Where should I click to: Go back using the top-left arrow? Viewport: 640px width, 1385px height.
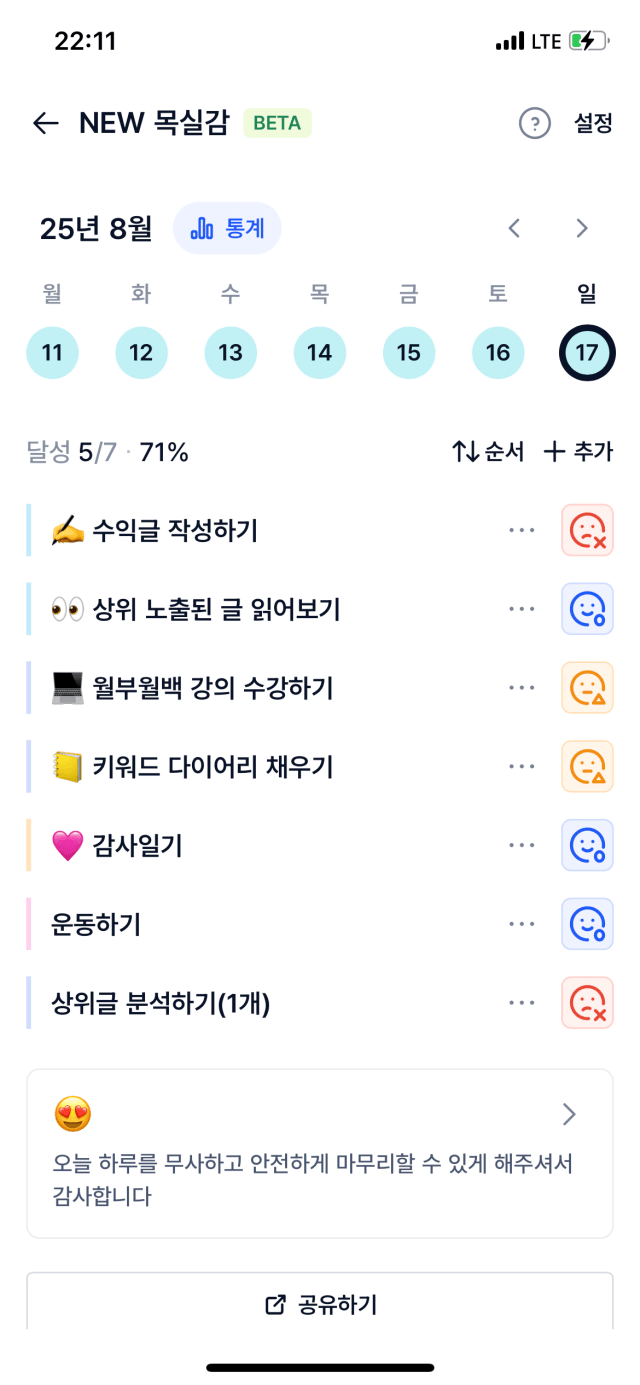tap(46, 123)
